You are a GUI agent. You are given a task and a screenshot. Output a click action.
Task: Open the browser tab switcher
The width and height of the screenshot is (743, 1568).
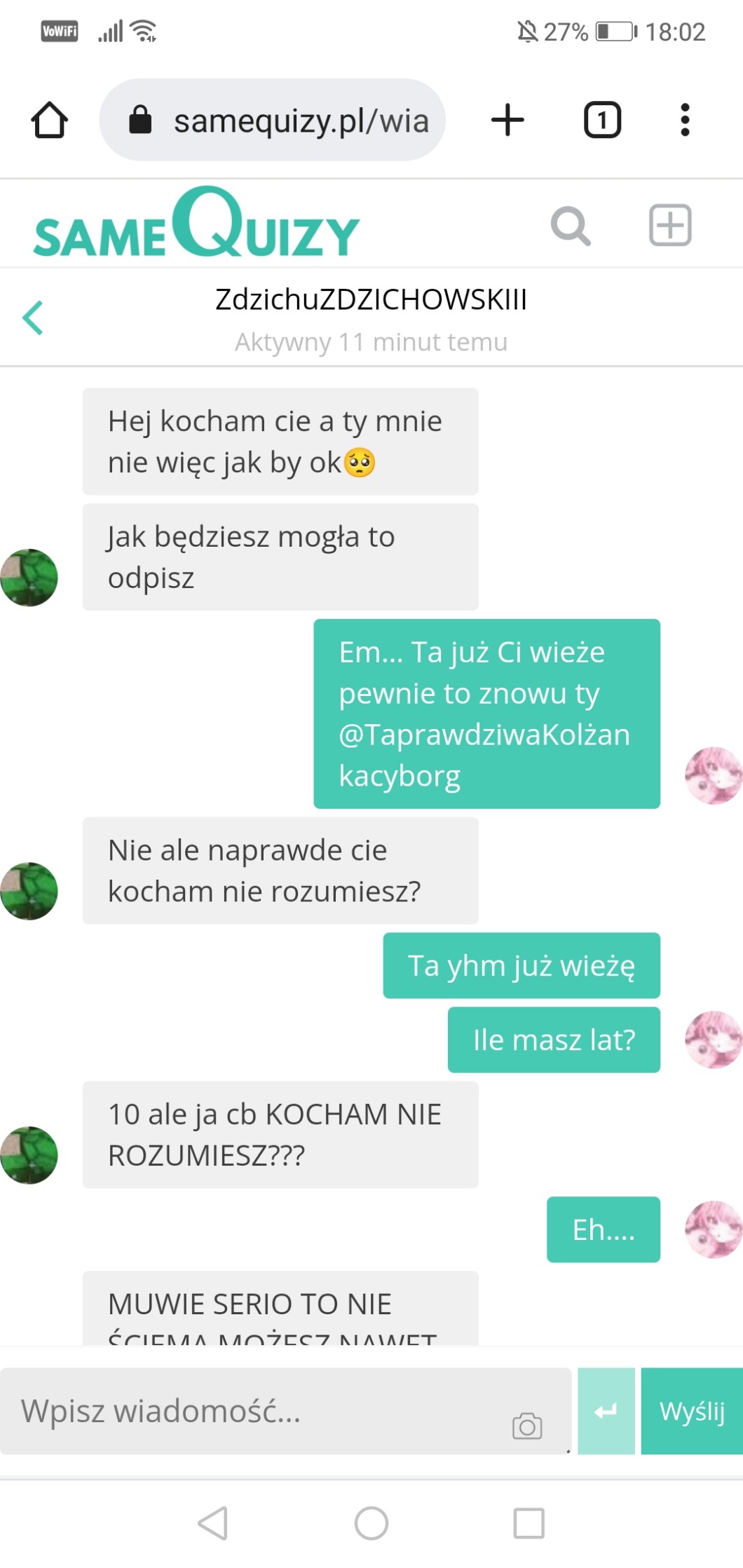tap(602, 120)
